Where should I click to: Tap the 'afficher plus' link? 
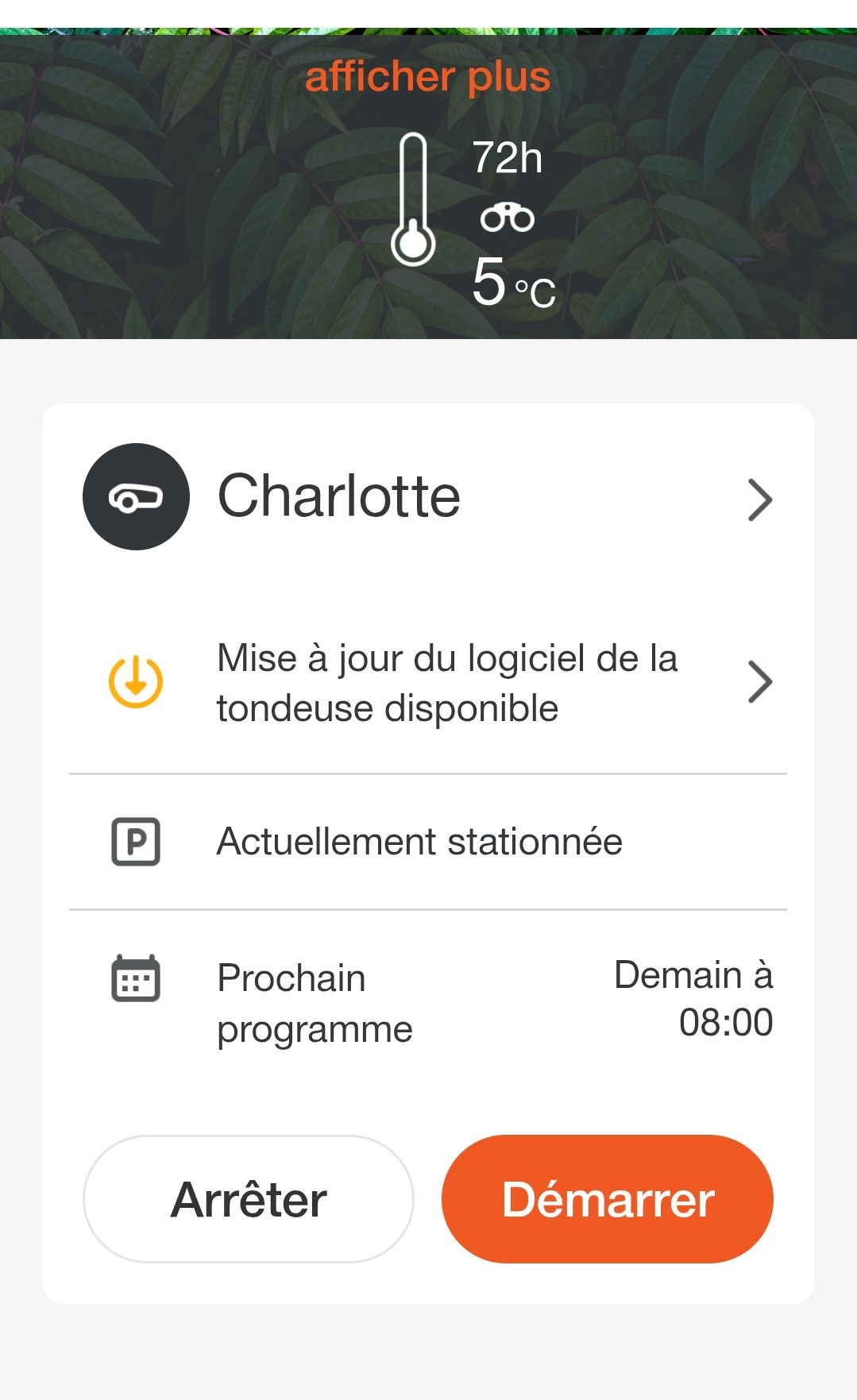(x=427, y=77)
